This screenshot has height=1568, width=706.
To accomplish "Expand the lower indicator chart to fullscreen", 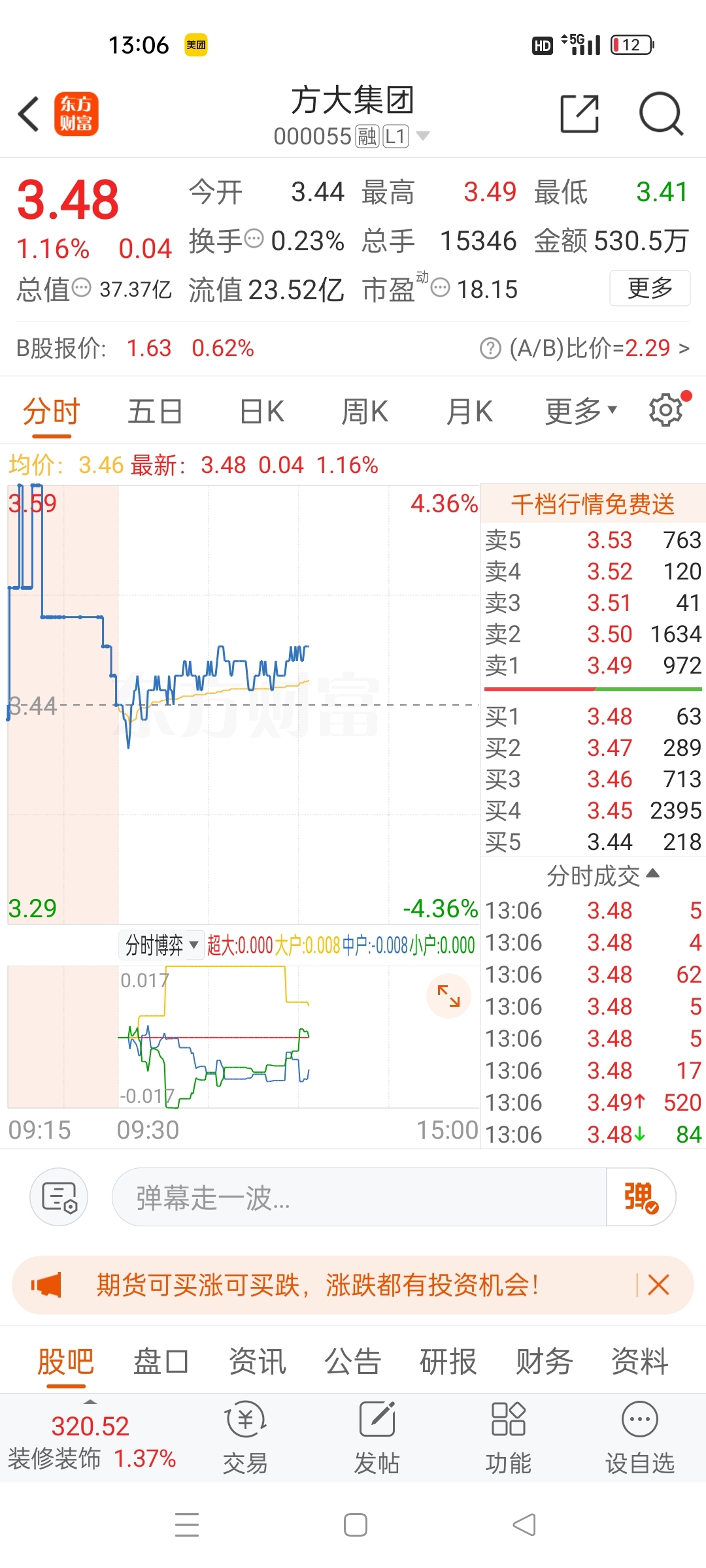I will point(448,996).
